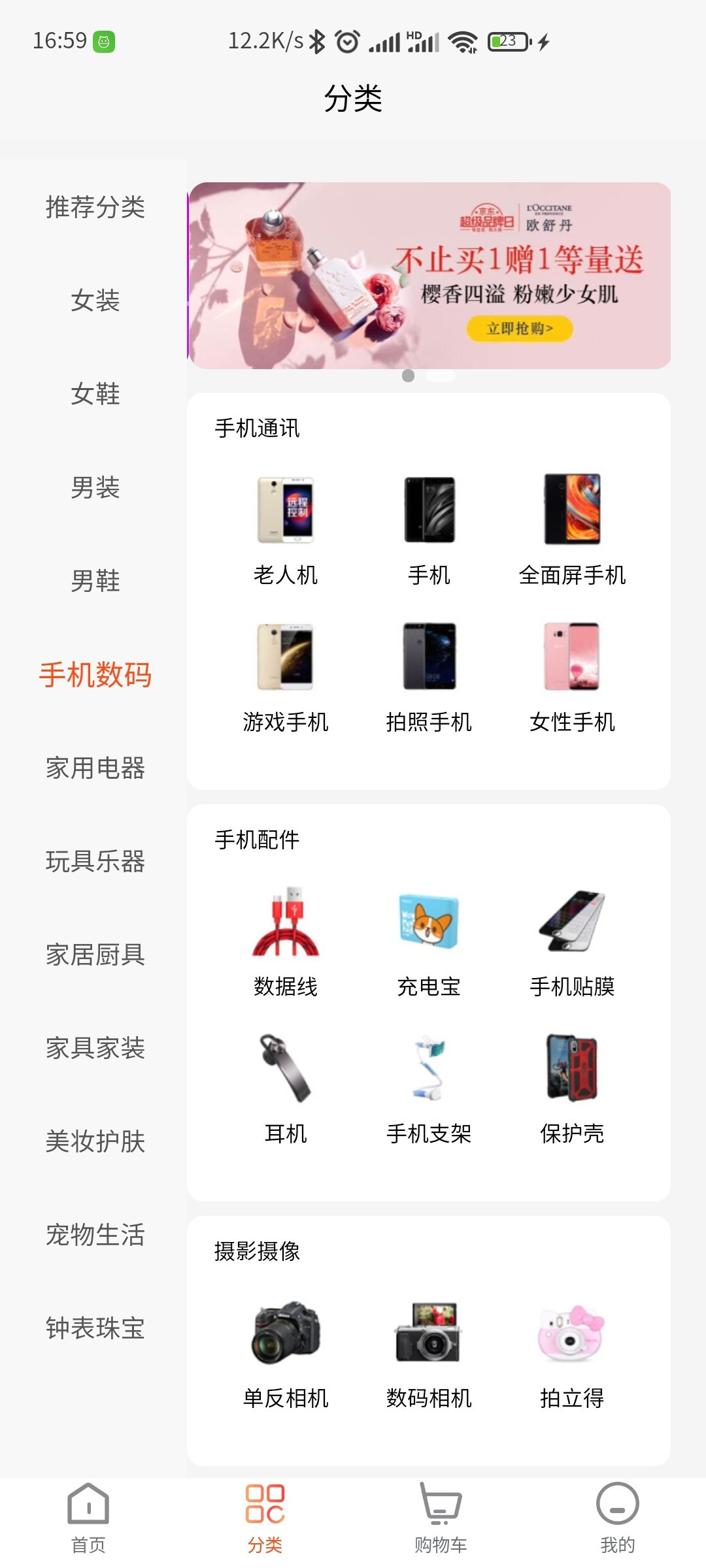Open the L'OCCITANE promotional banner
Viewport: 706px width, 1568px height.
coord(431,274)
